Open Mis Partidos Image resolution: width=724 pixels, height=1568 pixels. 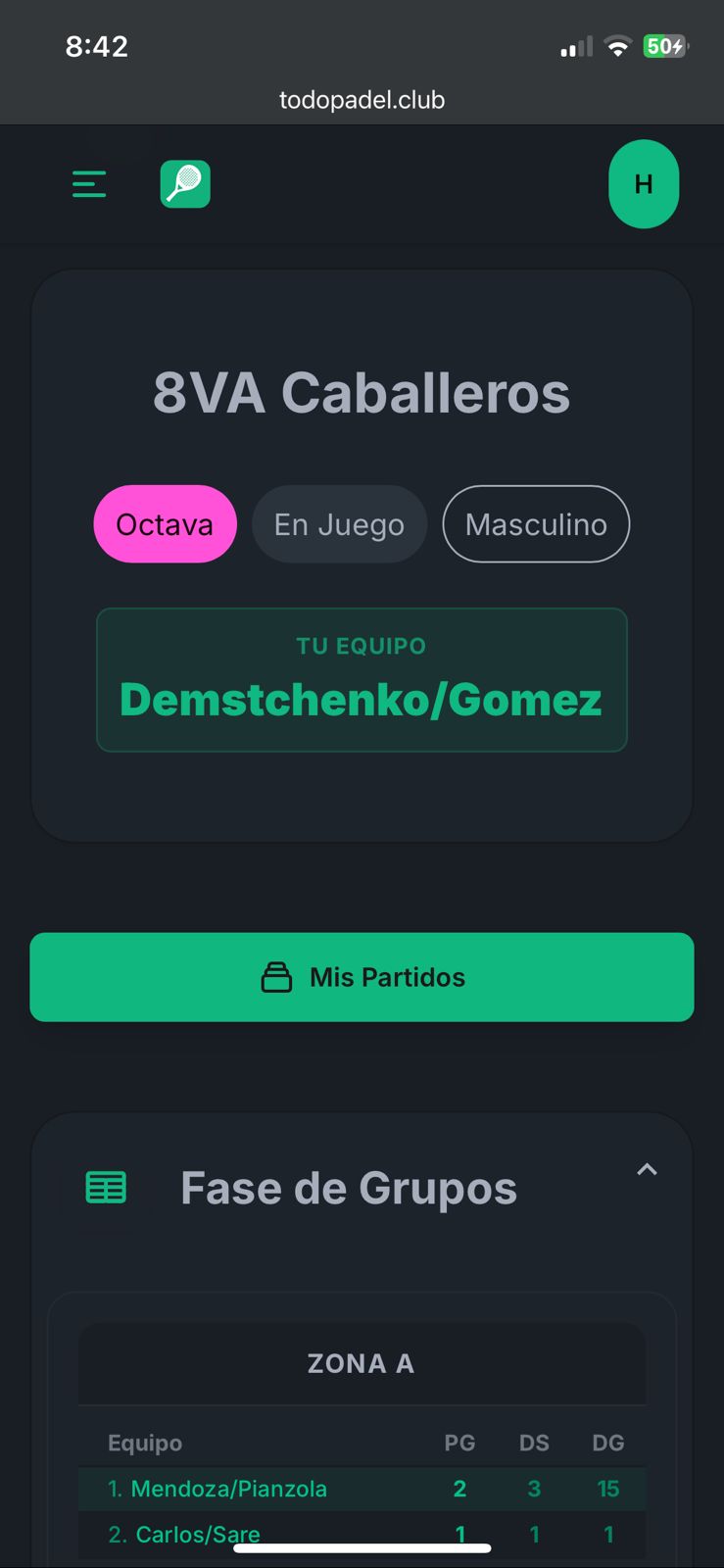point(362,977)
